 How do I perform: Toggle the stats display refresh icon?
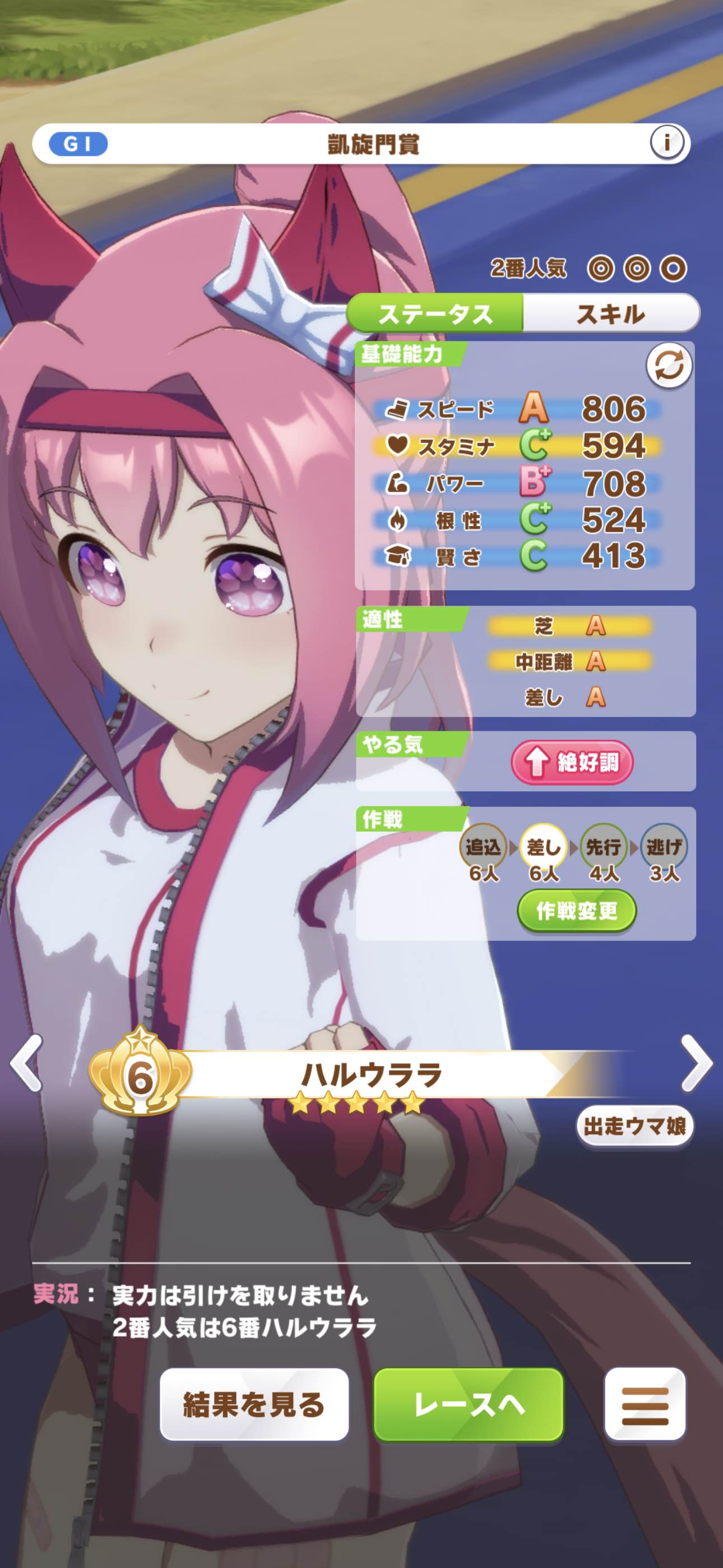668,366
